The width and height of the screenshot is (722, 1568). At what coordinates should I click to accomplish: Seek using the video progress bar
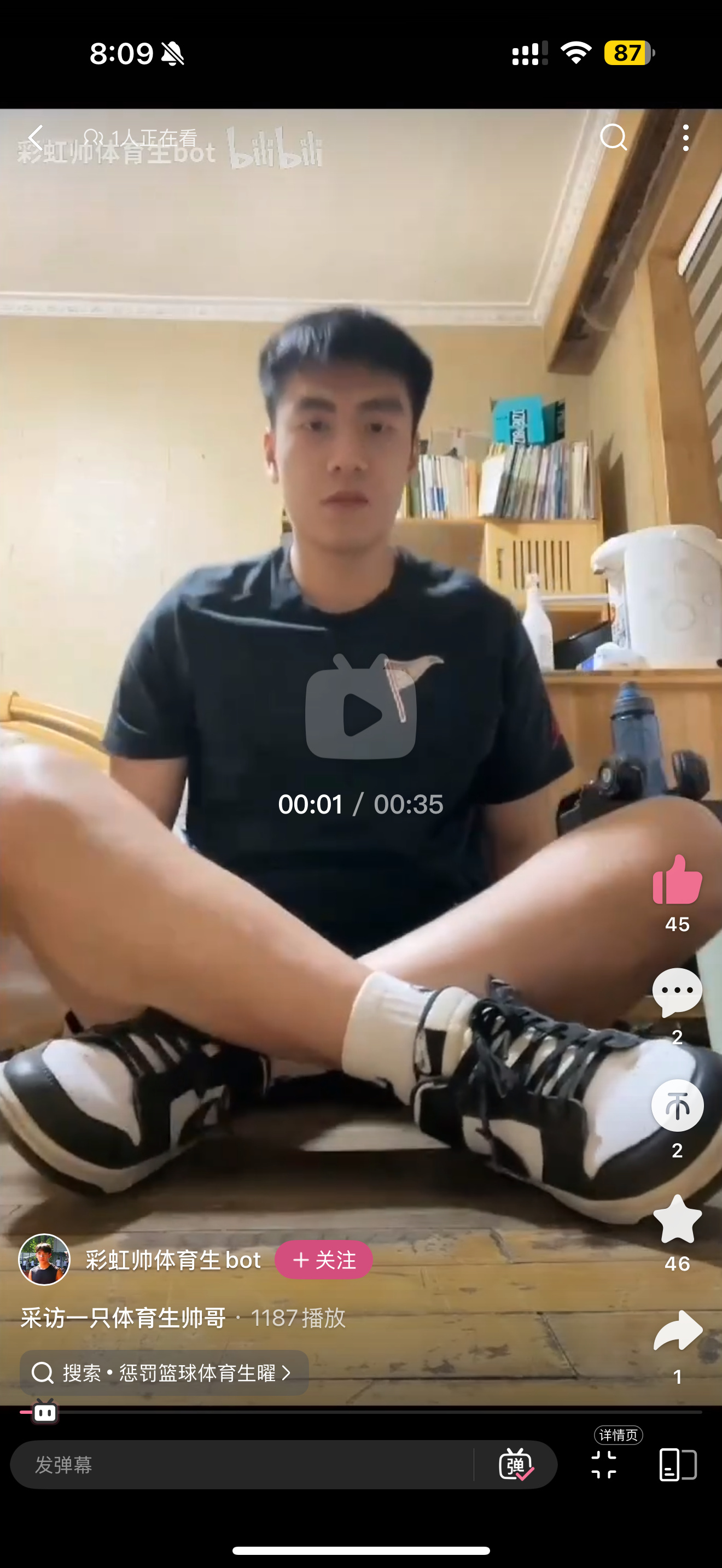(361, 1412)
